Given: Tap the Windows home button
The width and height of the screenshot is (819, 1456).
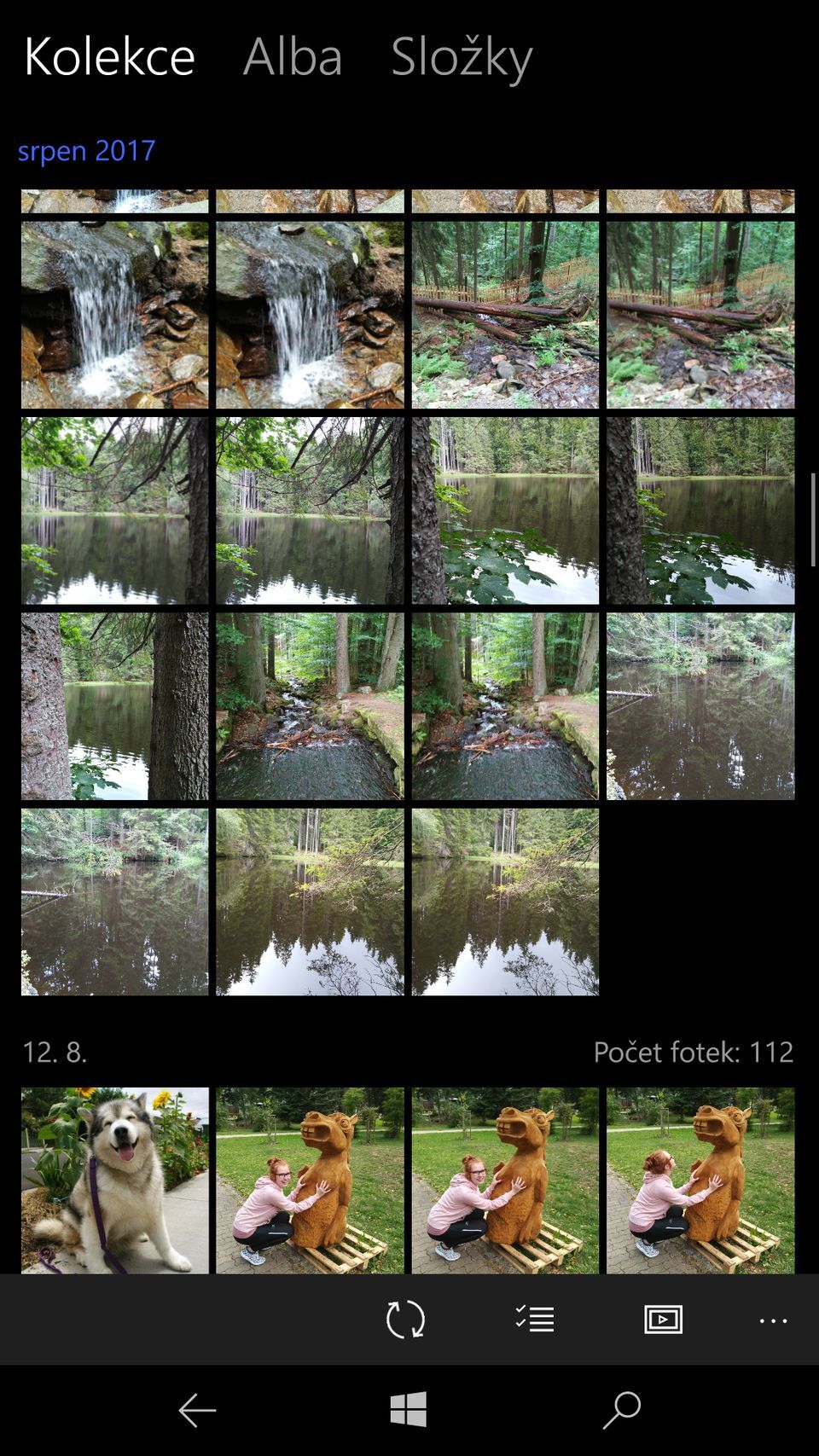Looking at the screenshot, I should point(408,1410).
